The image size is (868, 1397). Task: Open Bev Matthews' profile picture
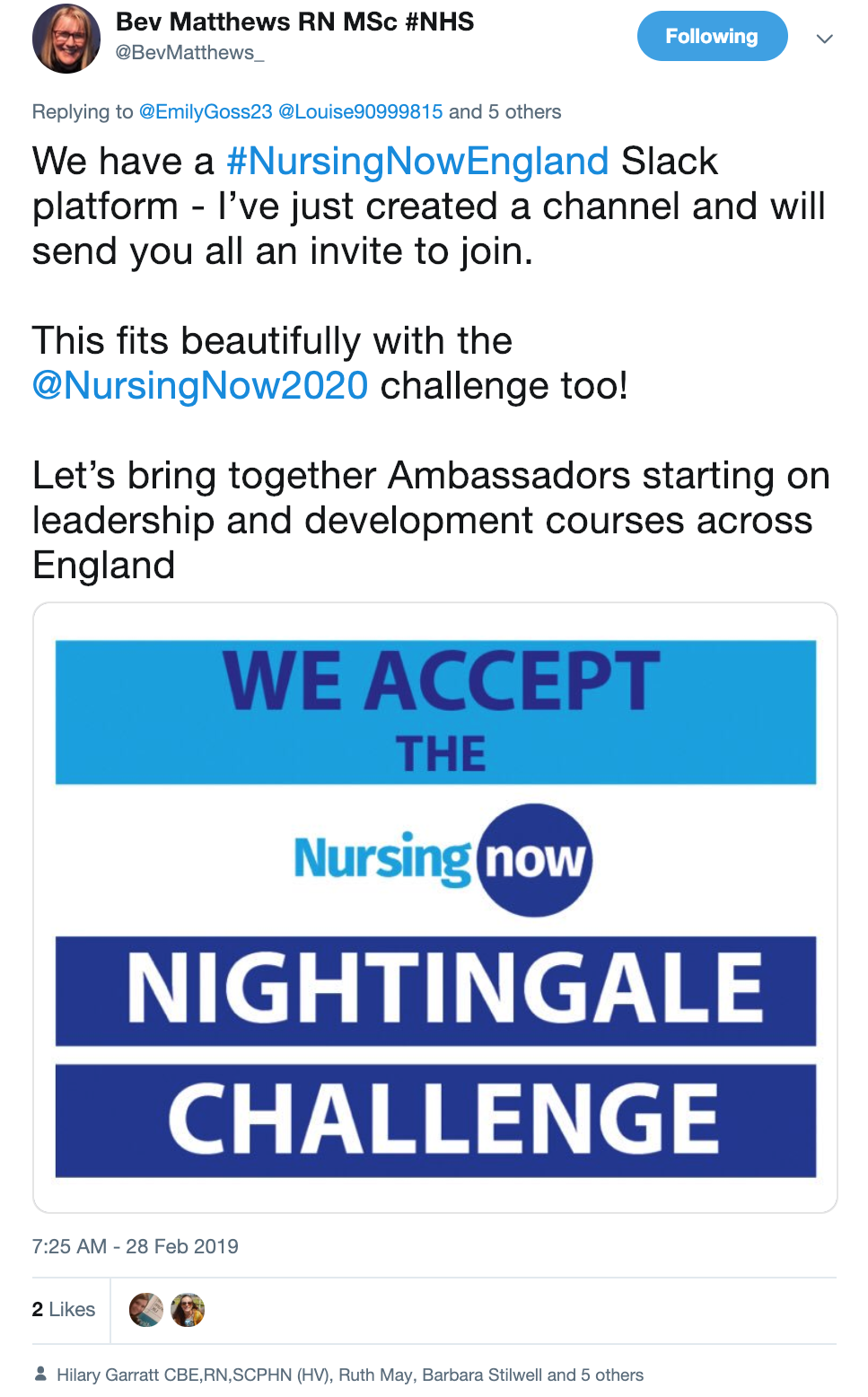(66, 39)
